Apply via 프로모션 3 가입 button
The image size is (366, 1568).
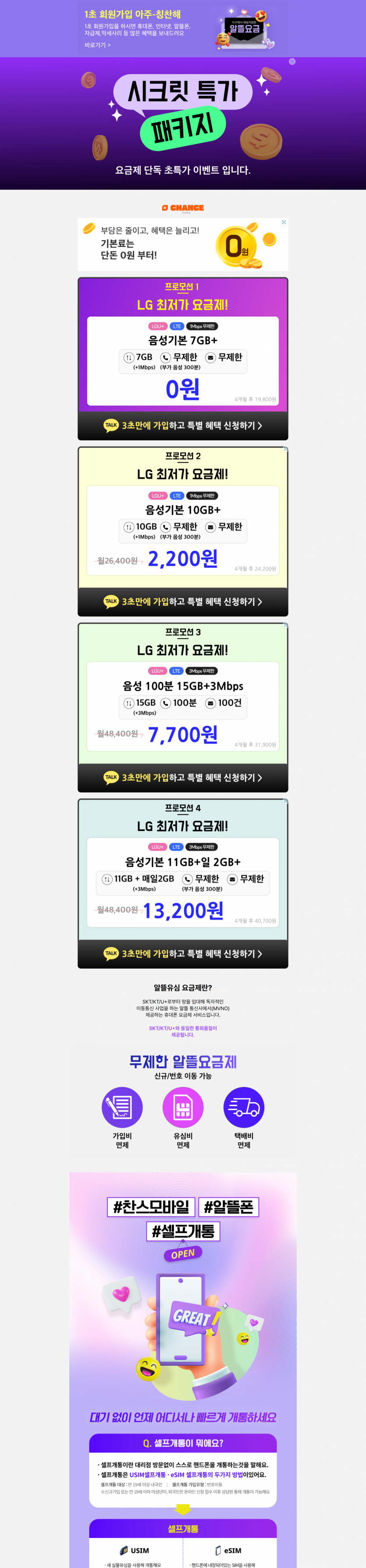(x=183, y=777)
